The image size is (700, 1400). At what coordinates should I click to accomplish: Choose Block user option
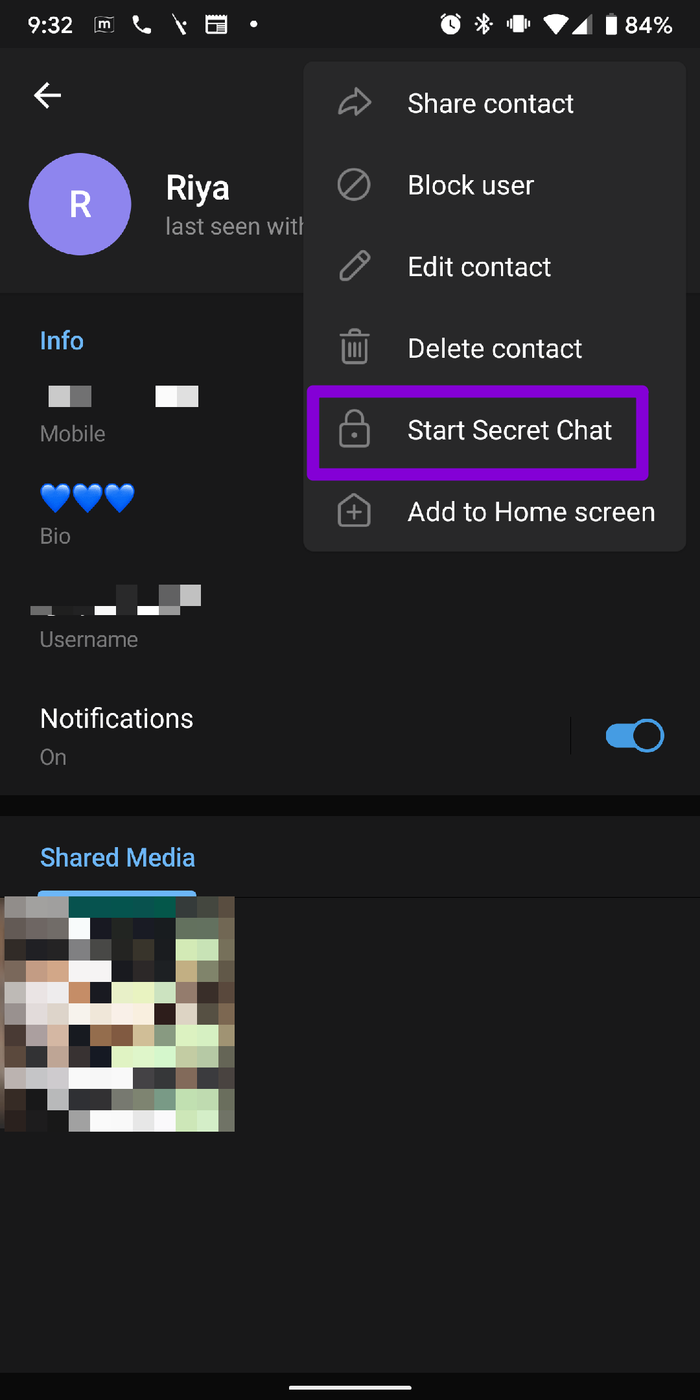495,185
